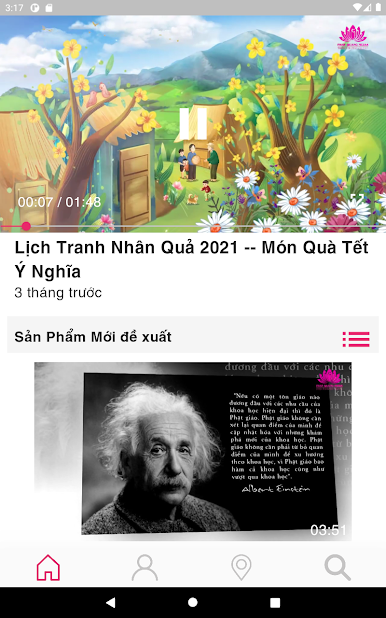Screen dimensions: 386x618
Task: Open the recent apps overview
Action: (x=275, y=602)
